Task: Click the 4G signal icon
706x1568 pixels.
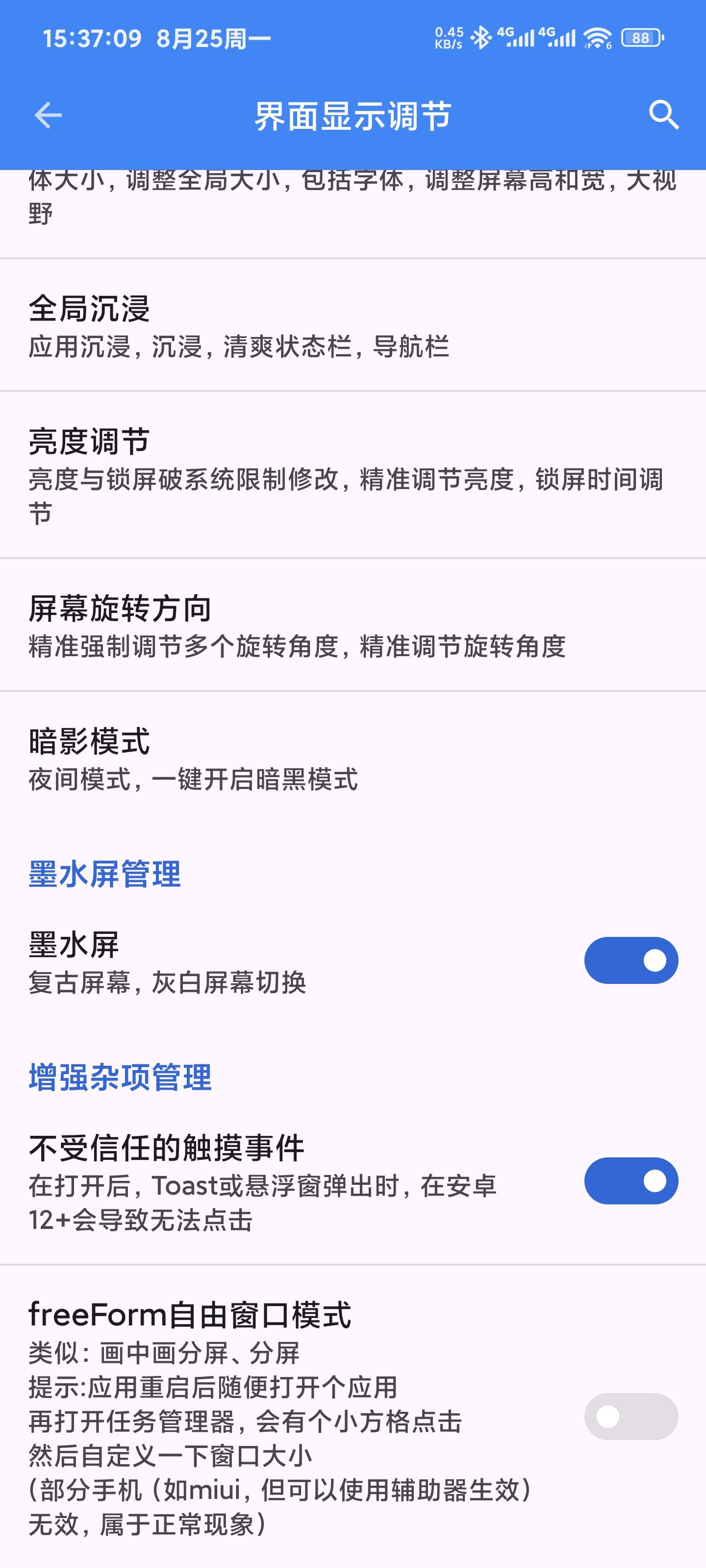Action: click(x=515, y=38)
